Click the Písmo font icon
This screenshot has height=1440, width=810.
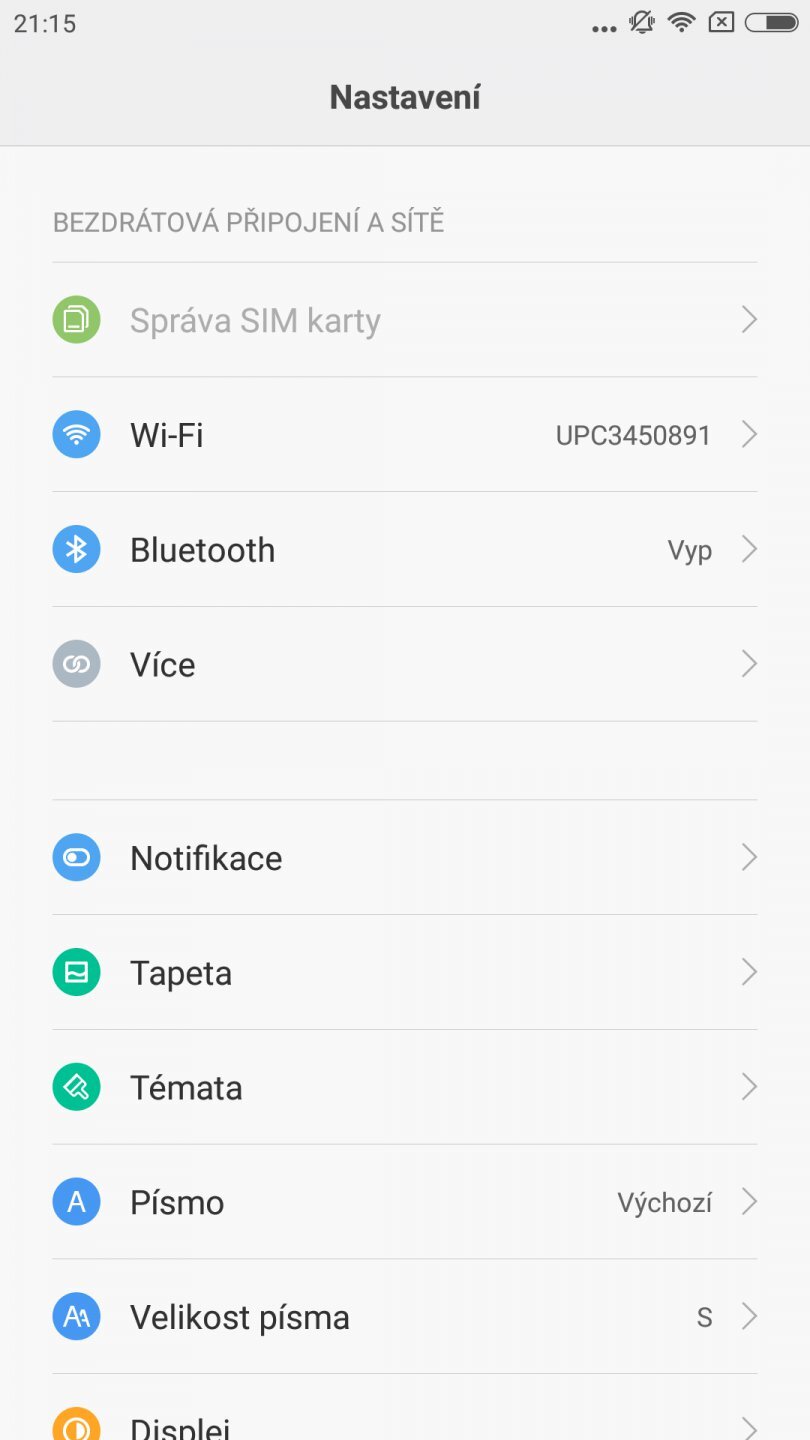point(76,1202)
